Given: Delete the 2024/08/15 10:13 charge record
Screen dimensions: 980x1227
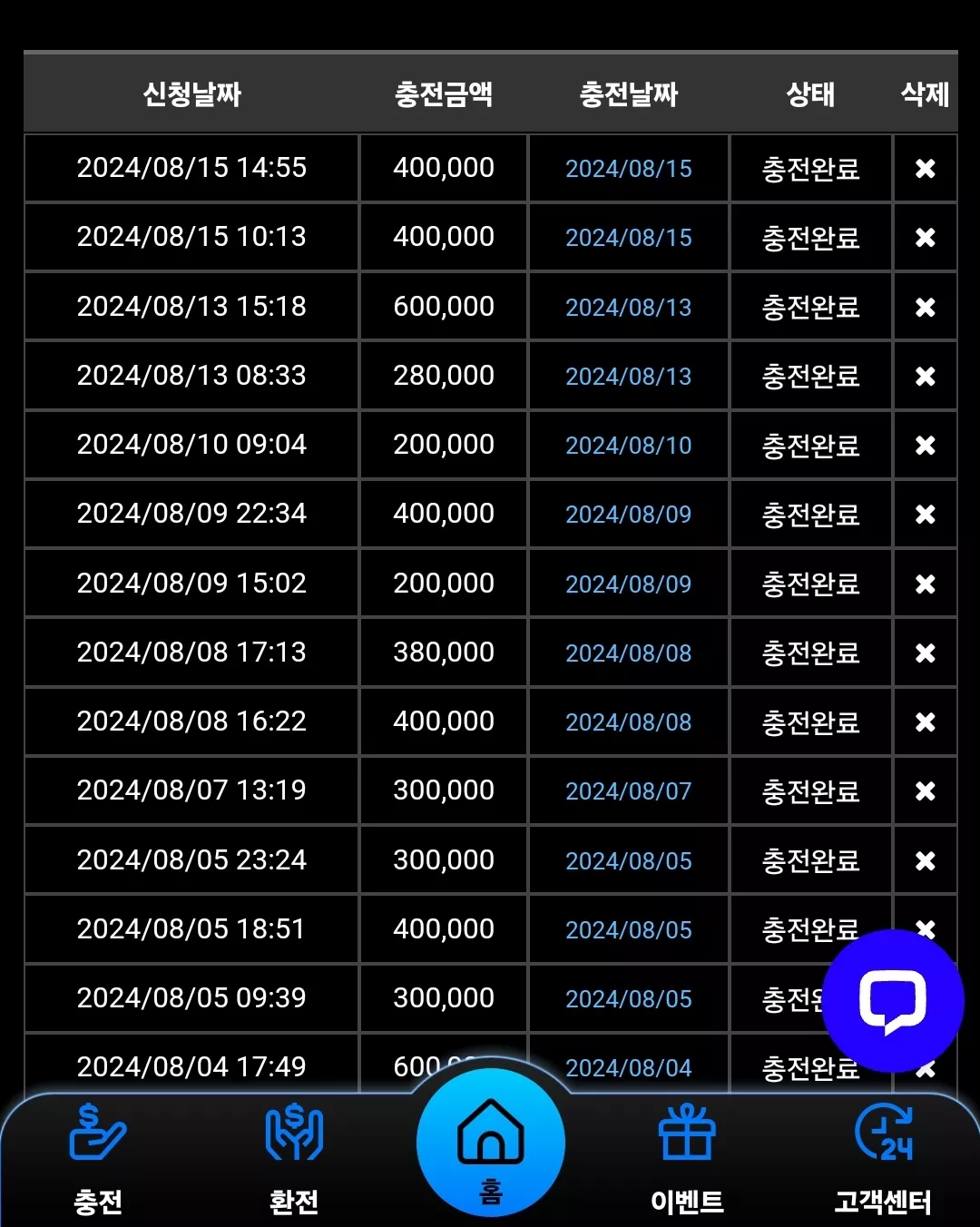Looking at the screenshot, I should (925, 238).
